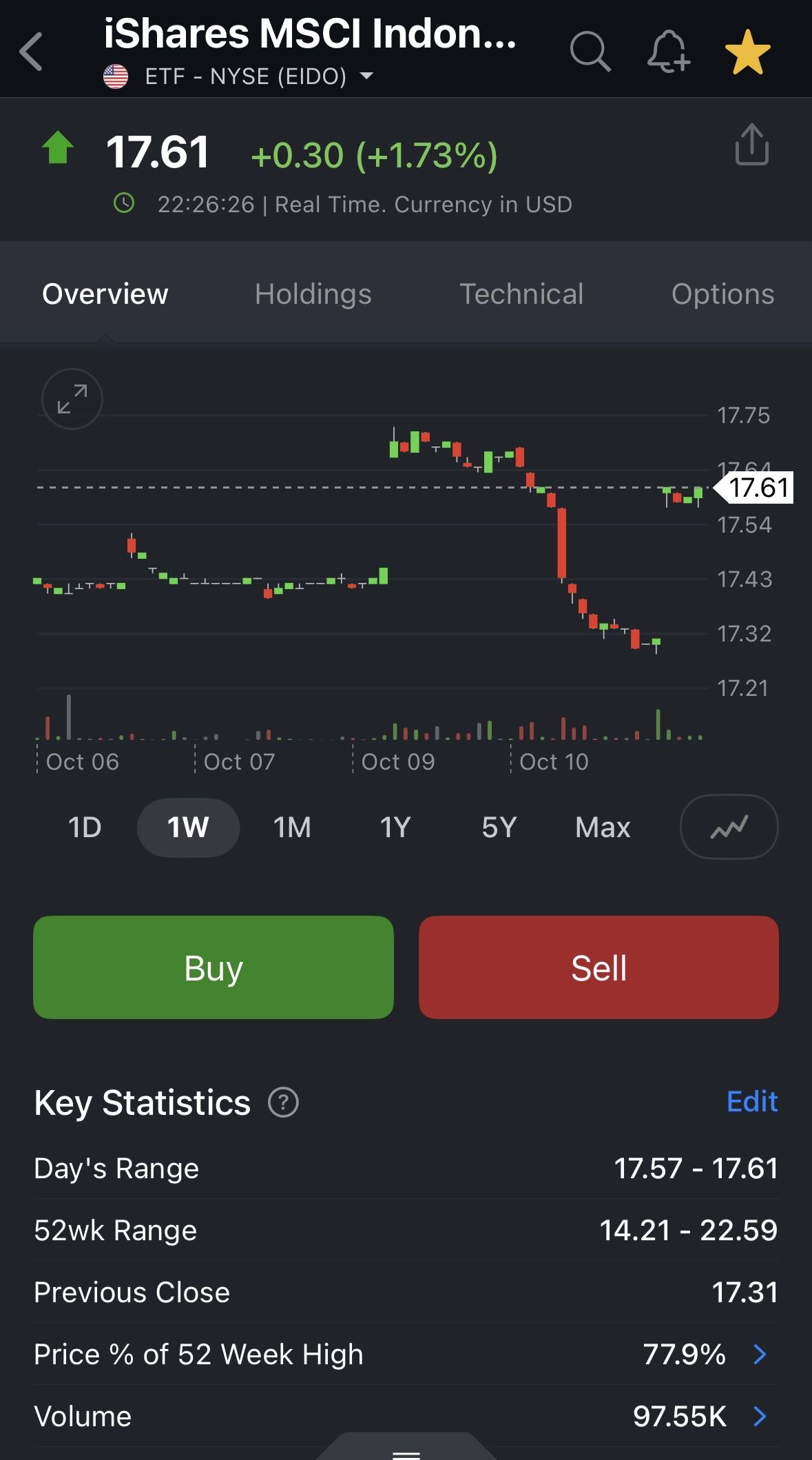The width and height of the screenshot is (812, 1460).
Task: Open the Price % of 52 Week High row
Action: point(406,1355)
